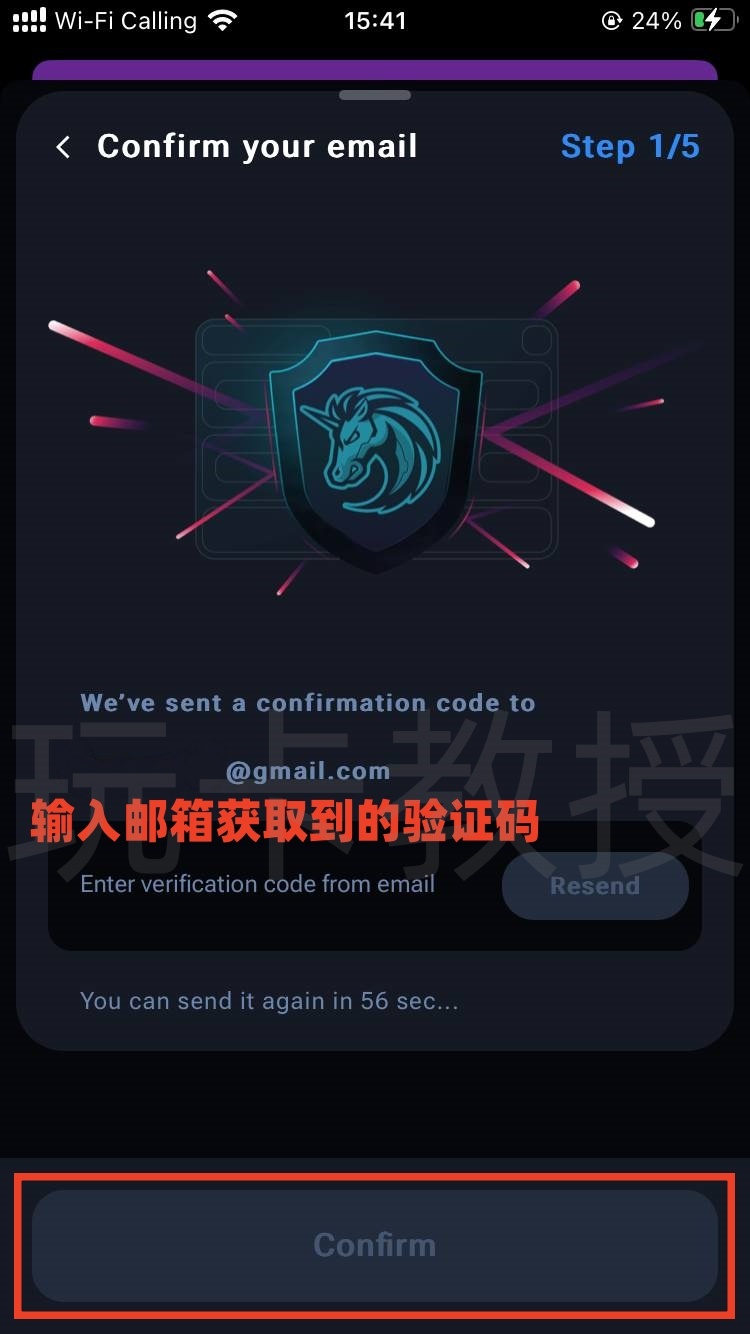This screenshot has width=750, height=1334.
Task: Tap the unicorn shield logo
Action: coord(375,440)
